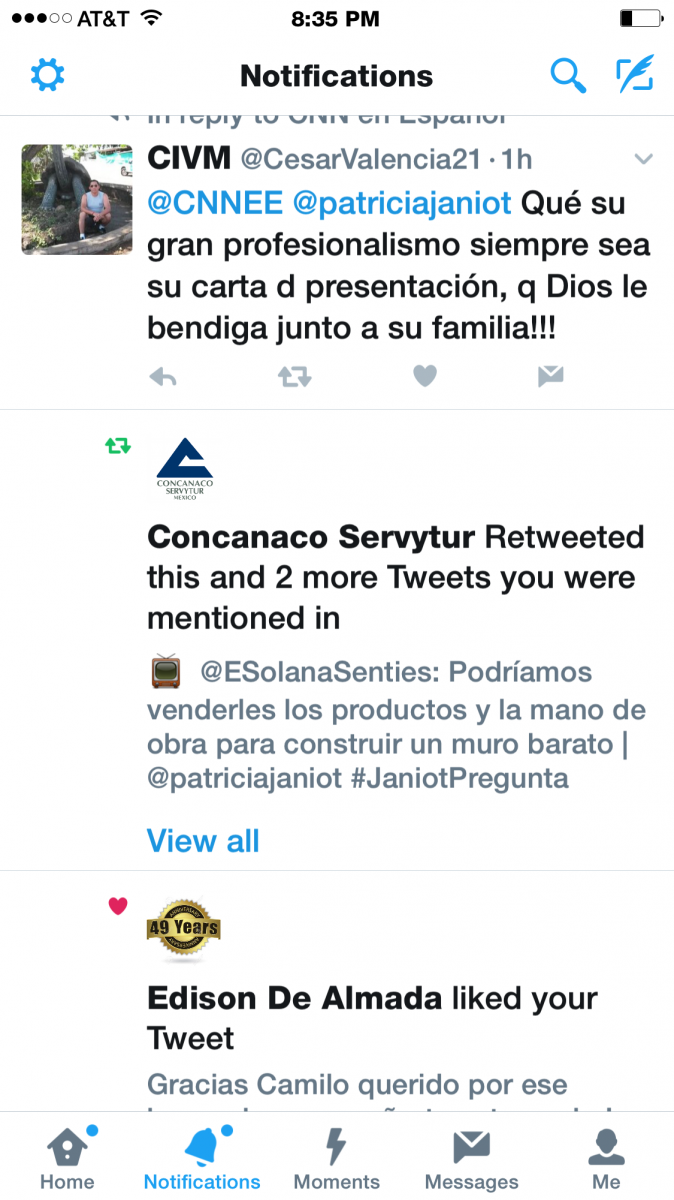The height and width of the screenshot is (1200, 674).
Task: Open Edison De Almada's profile avatar
Action: (x=184, y=929)
